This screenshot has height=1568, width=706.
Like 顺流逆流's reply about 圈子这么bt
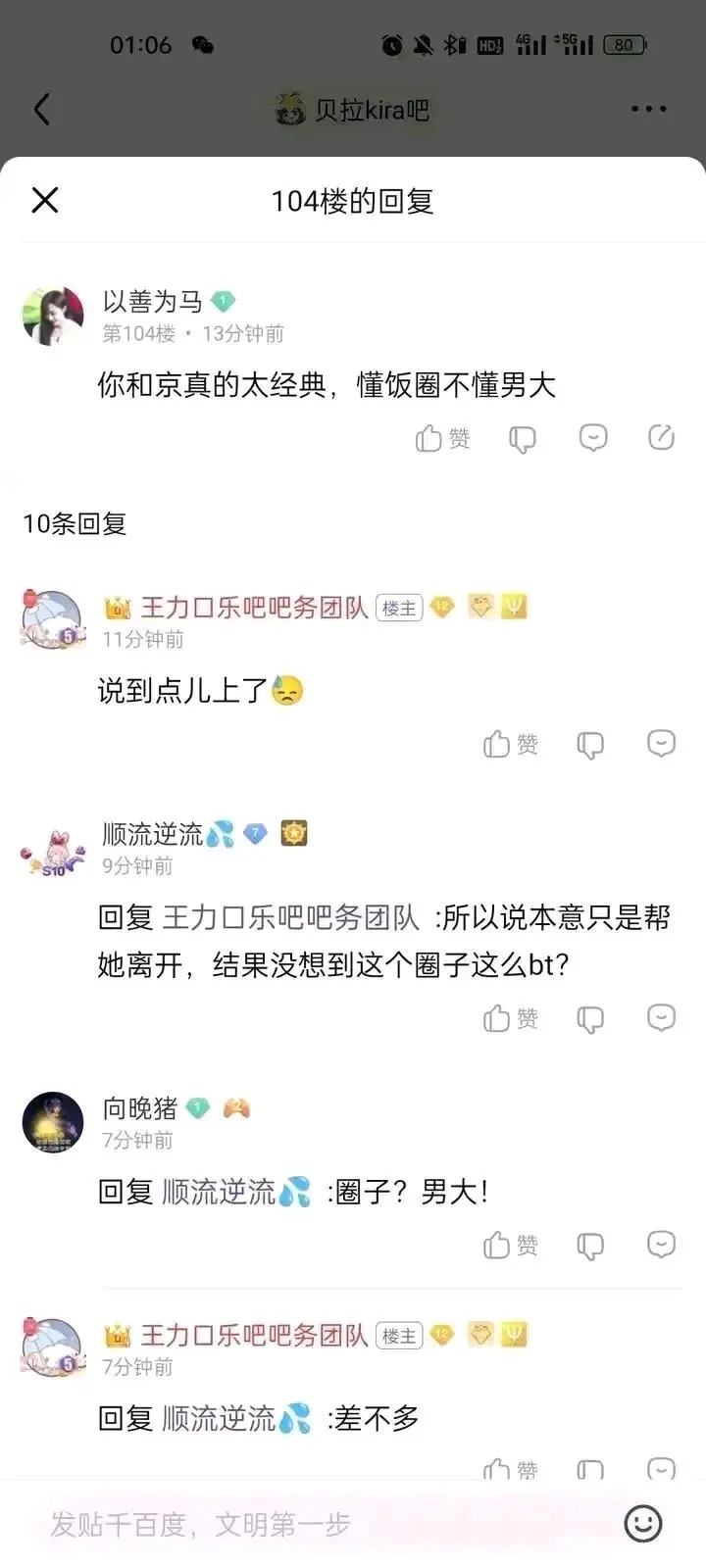510,1019
